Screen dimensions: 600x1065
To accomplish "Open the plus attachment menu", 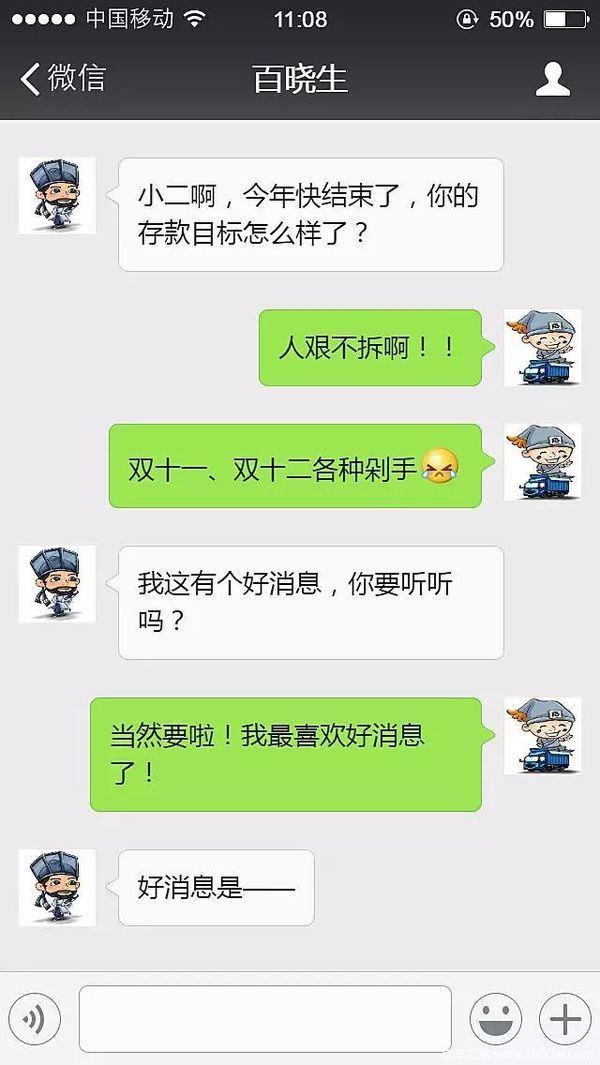I will click(565, 1019).
